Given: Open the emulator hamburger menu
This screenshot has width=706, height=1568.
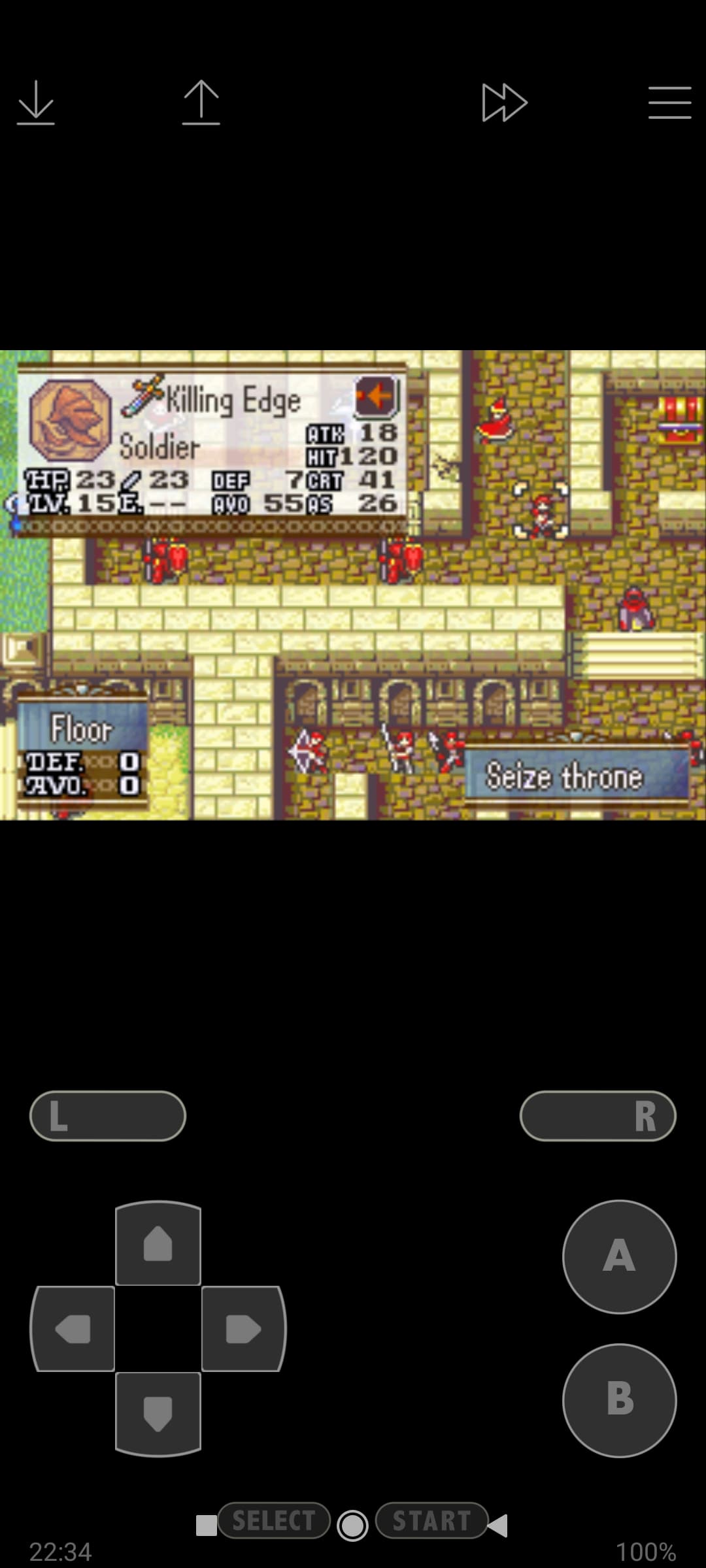Looking at the screenshot, I should [669, 103].
